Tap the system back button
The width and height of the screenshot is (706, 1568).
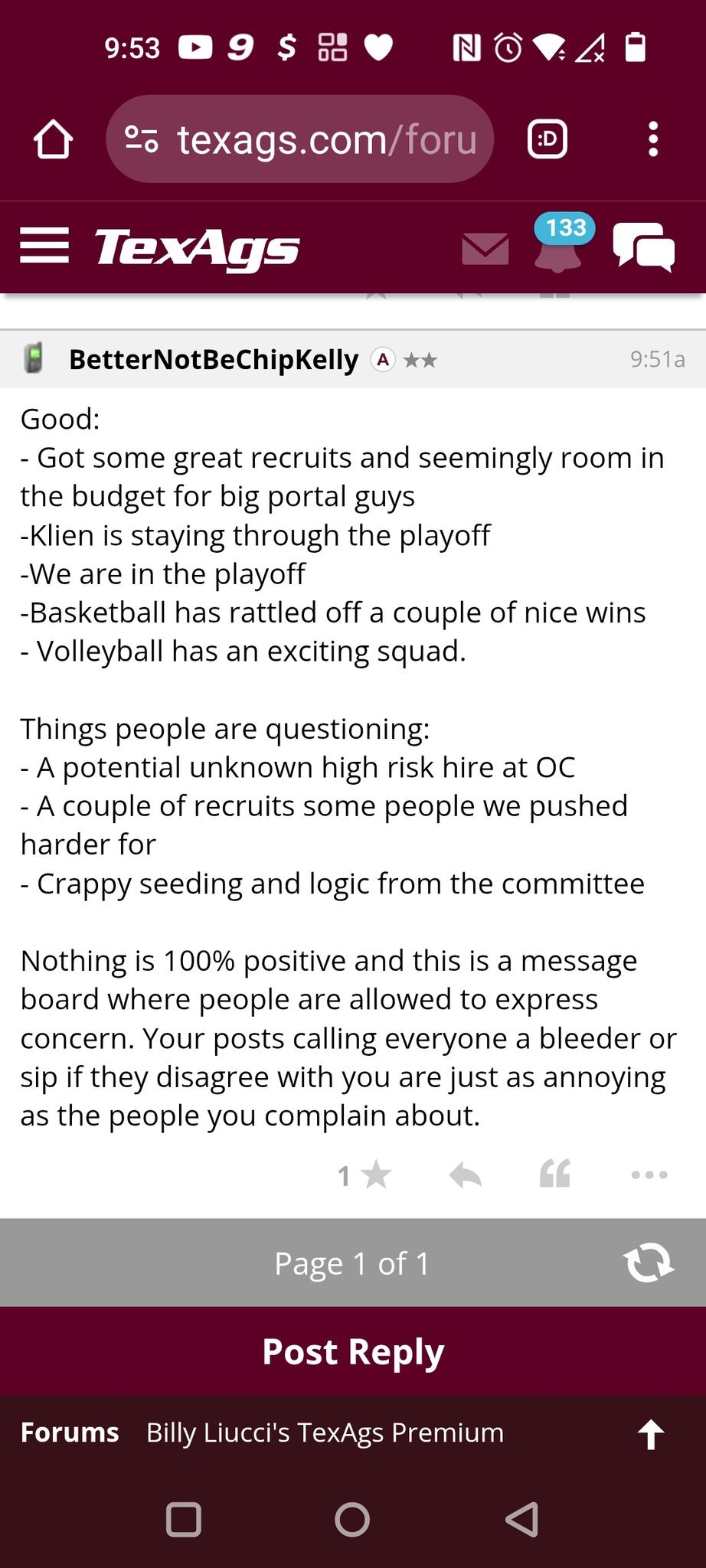[x=522, y=1519]
